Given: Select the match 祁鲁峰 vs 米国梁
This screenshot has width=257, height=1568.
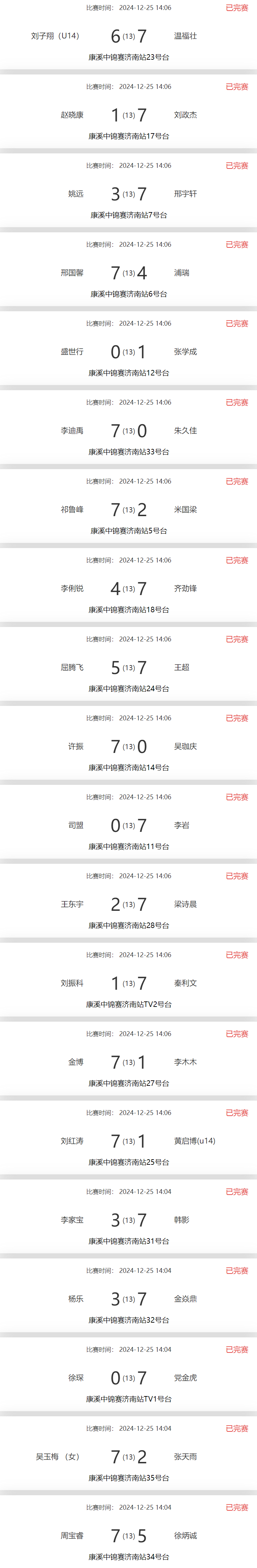Looking at the screenshot, I should 128,510.
